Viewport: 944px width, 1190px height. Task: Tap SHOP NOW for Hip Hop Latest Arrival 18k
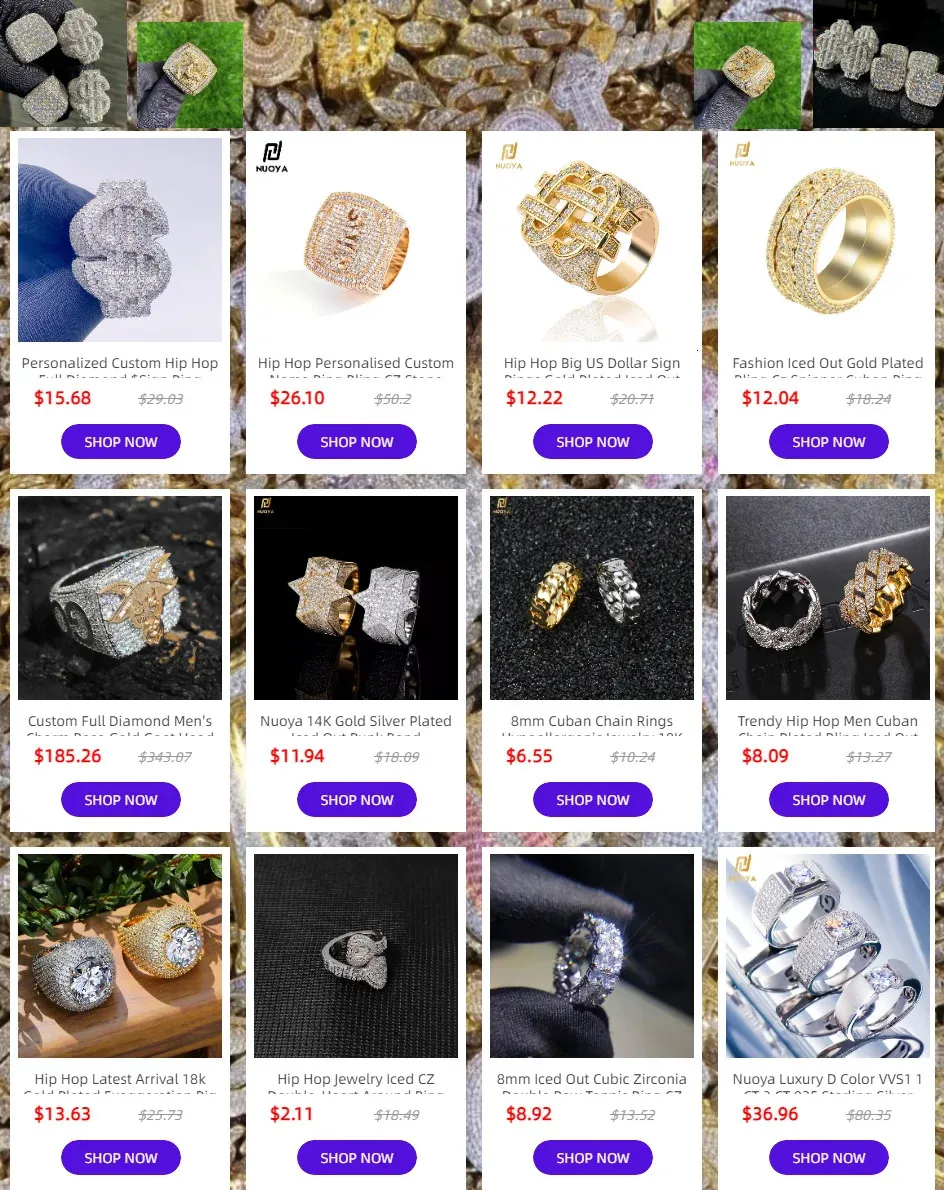[x=121, y=1158]
